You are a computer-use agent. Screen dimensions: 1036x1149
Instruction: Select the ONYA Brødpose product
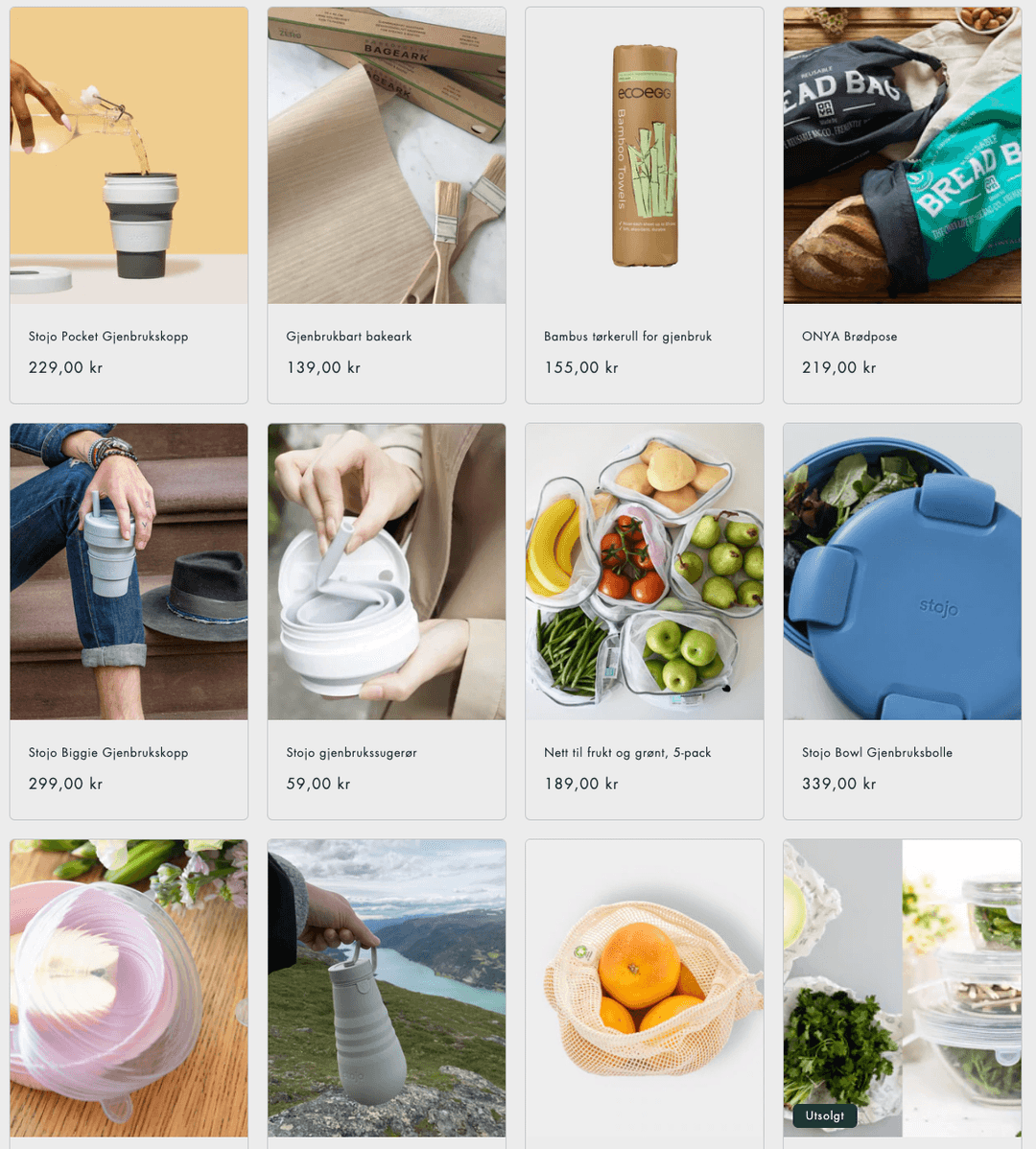(850, 337)
